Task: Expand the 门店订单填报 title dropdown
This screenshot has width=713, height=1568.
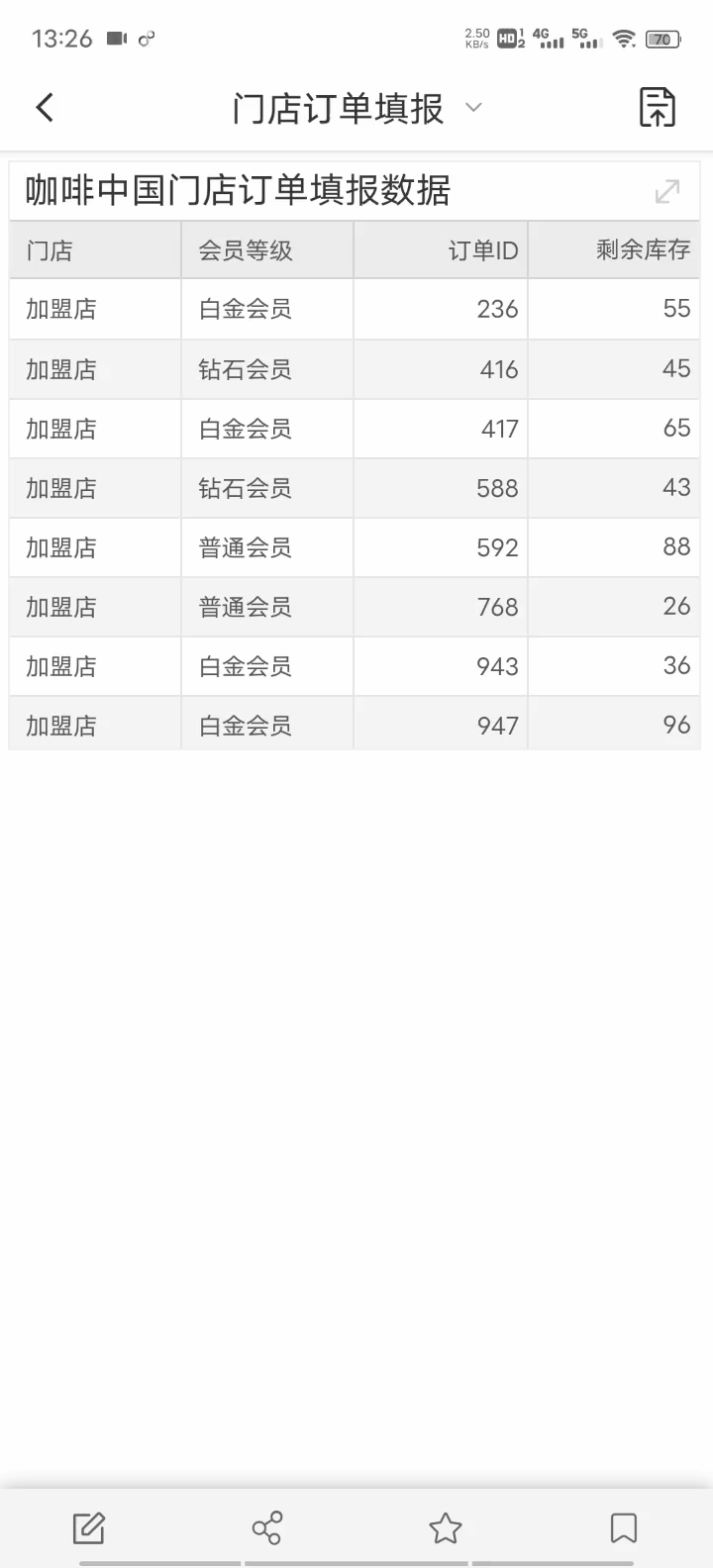Action: [473, 108]
